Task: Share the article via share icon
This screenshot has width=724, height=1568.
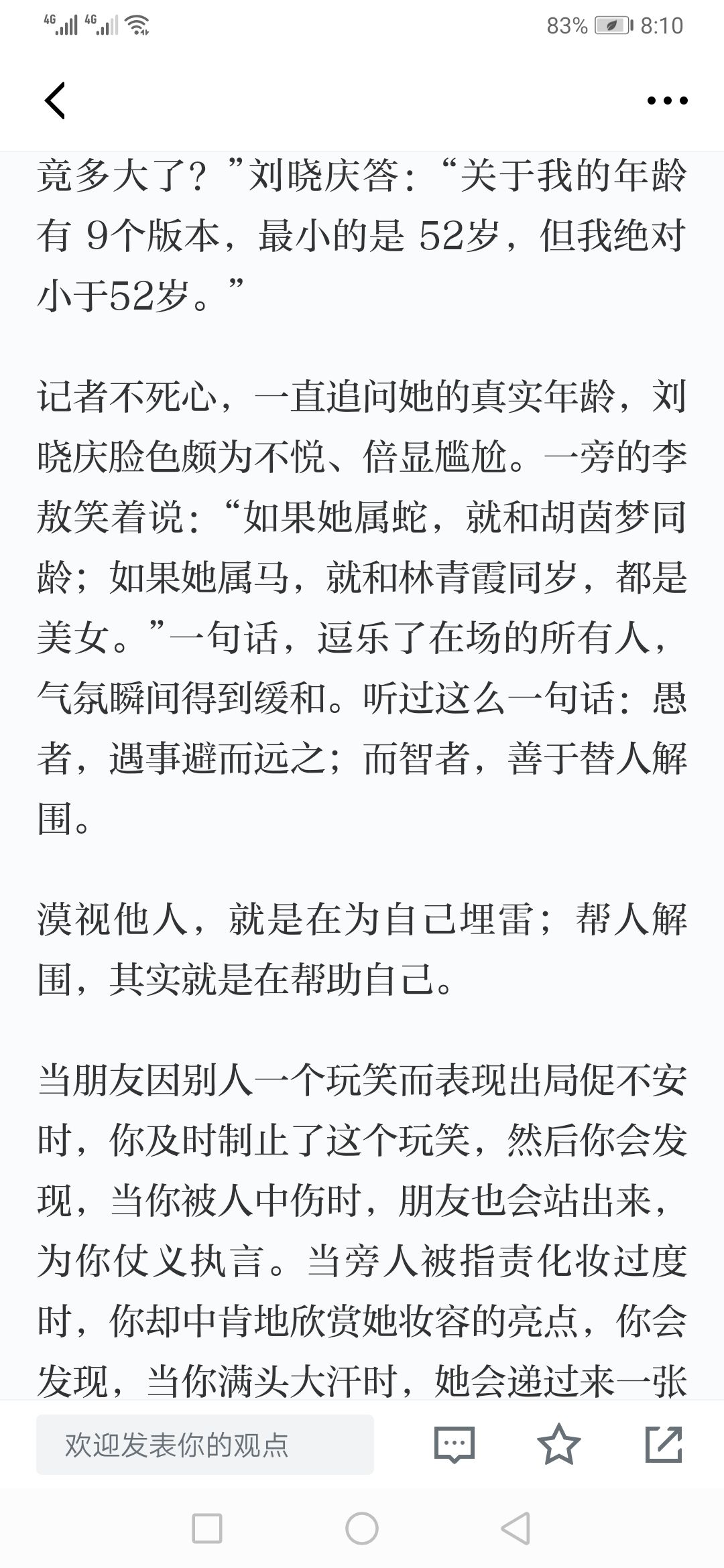Action: click(664, 1444)
